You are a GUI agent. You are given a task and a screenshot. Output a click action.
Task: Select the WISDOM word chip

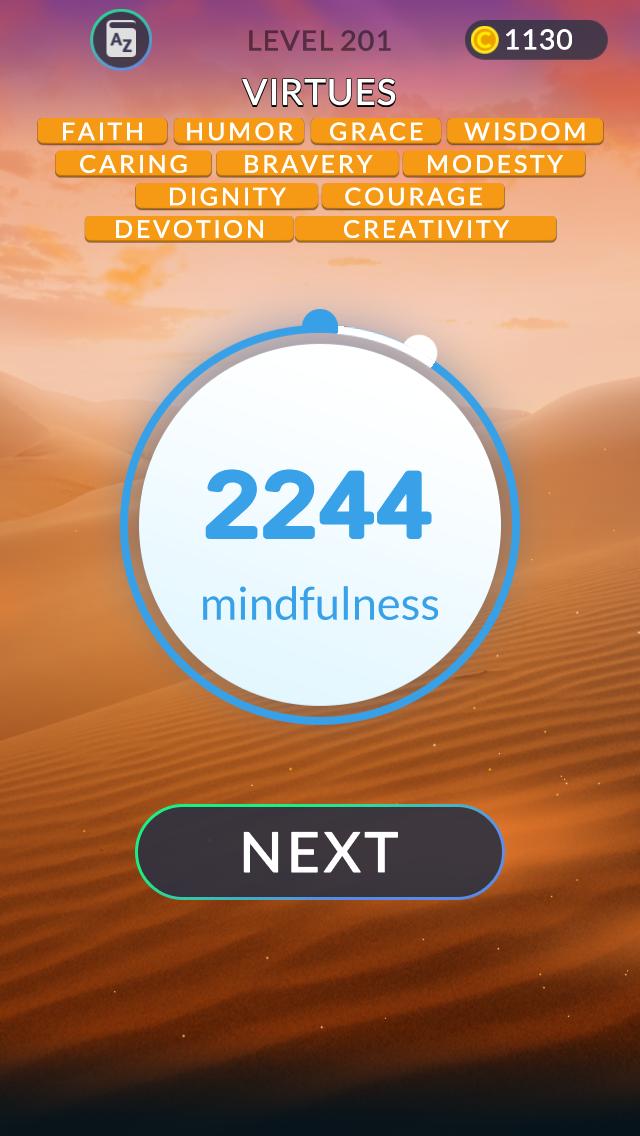coord(525,131)
